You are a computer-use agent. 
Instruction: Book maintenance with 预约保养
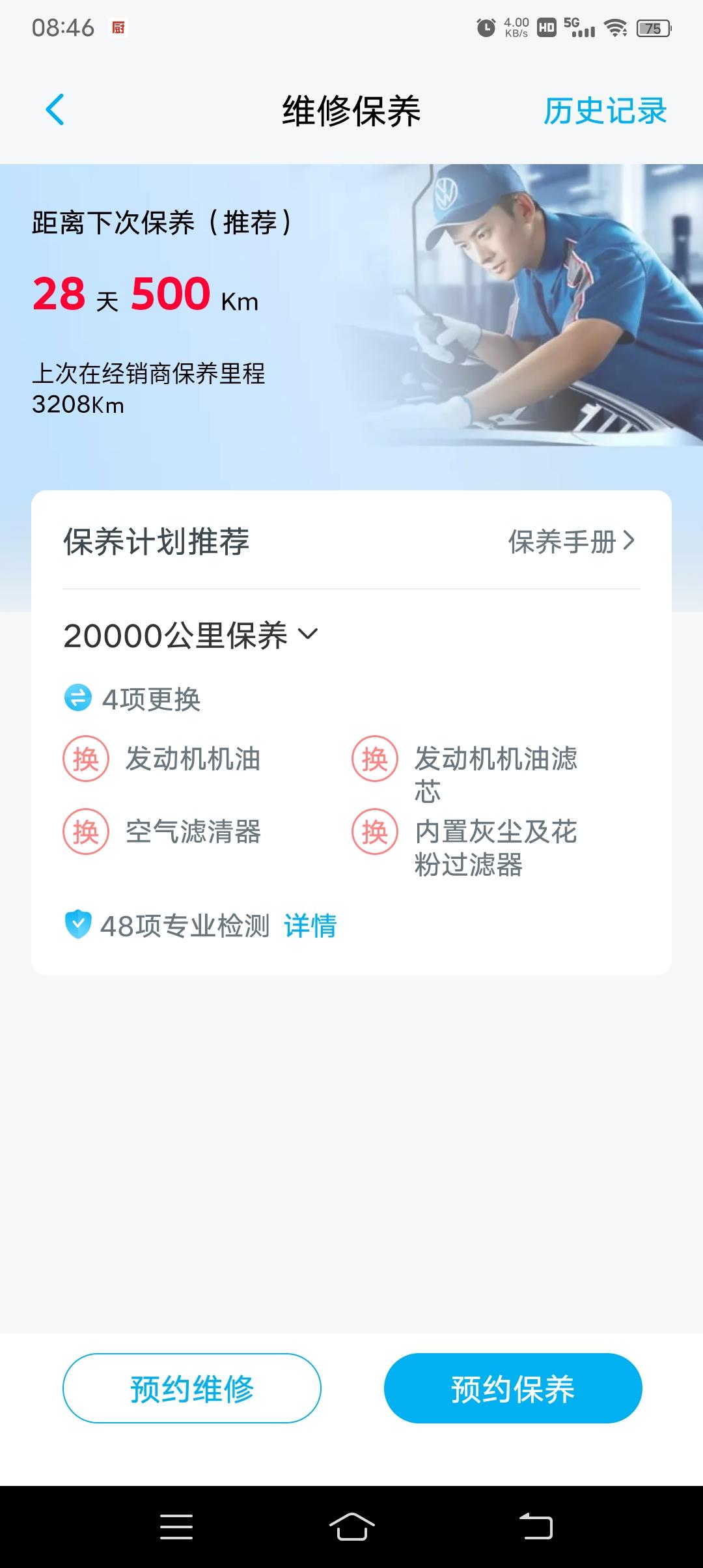[513, 1388]
